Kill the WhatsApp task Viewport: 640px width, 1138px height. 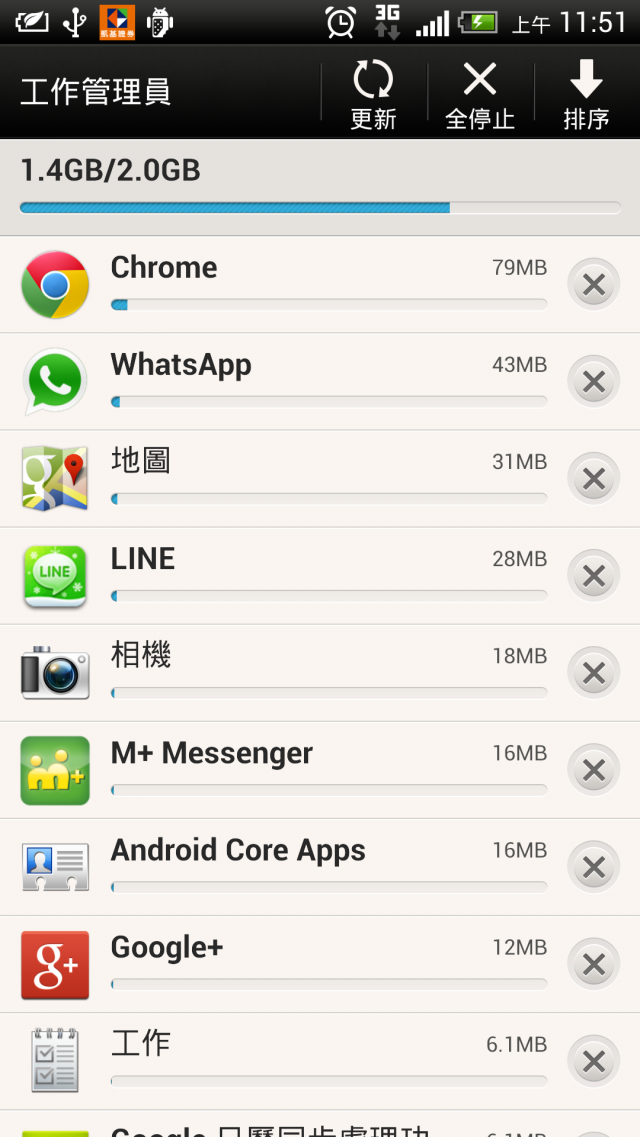tap(593, 383)
